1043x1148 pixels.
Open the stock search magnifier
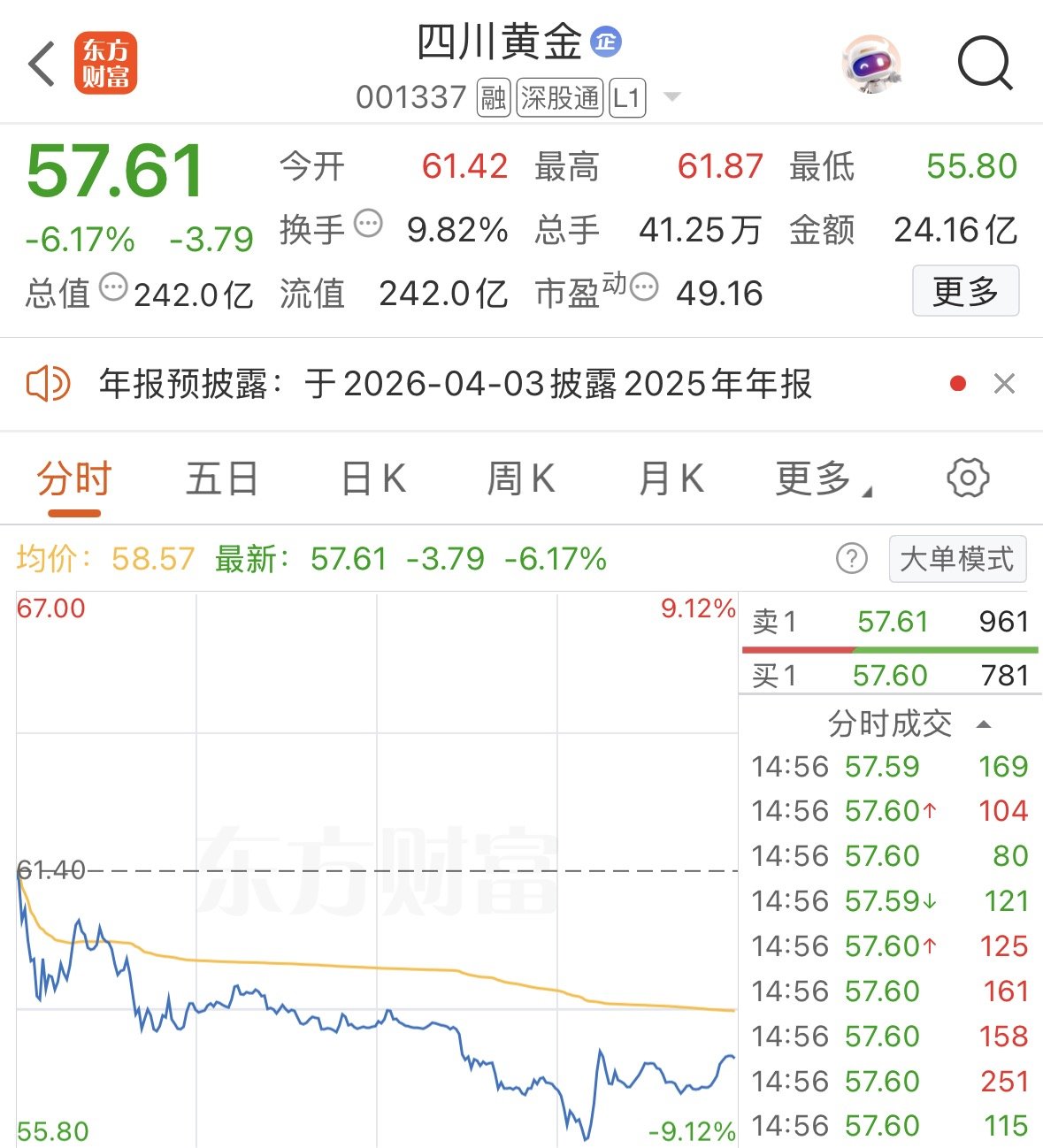pos(984,64)
